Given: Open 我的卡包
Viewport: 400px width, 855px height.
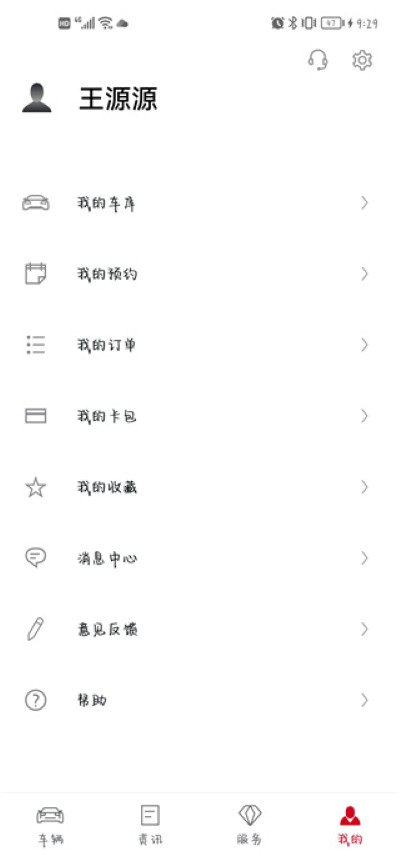Looking at the screenshot, I should 200,416.
